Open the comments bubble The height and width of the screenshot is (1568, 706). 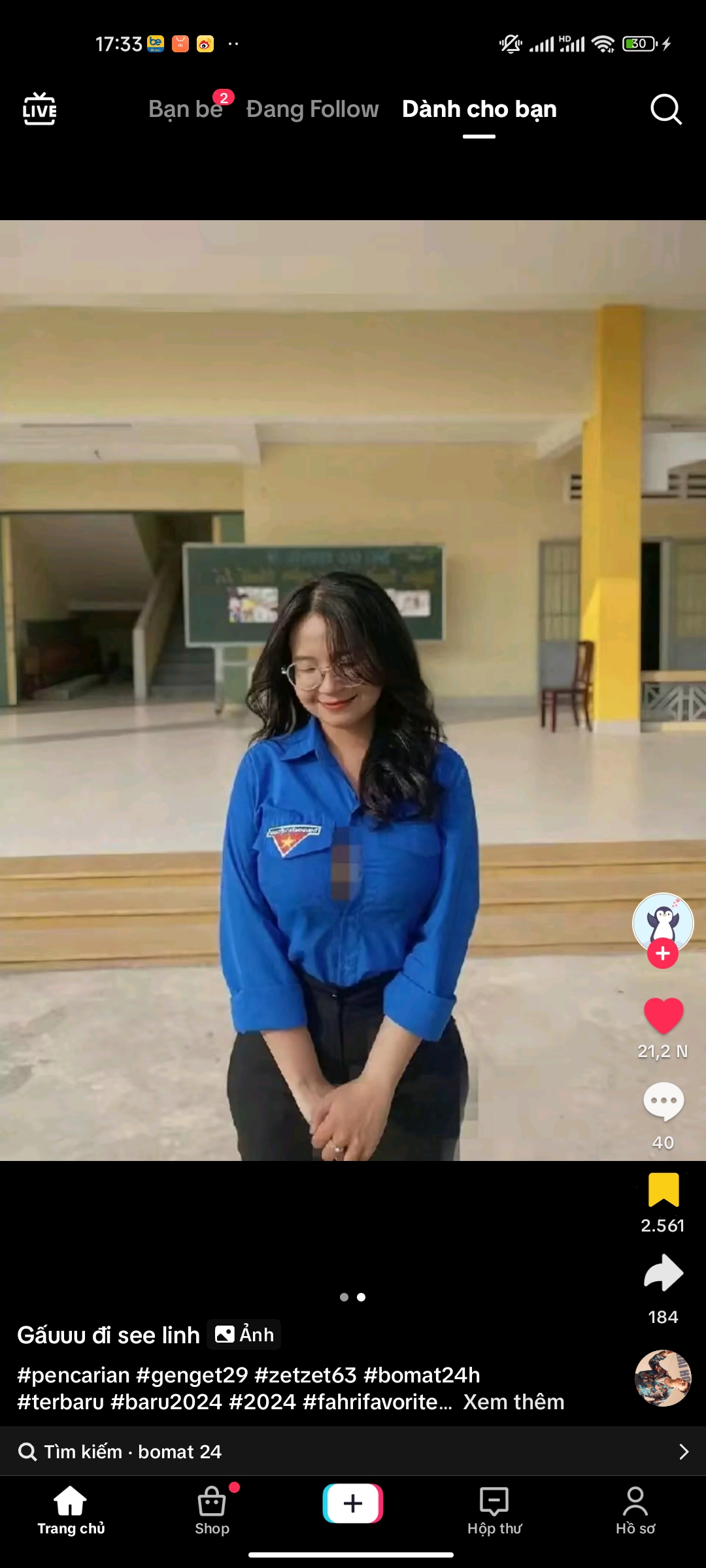click(x=664, y=1102)
